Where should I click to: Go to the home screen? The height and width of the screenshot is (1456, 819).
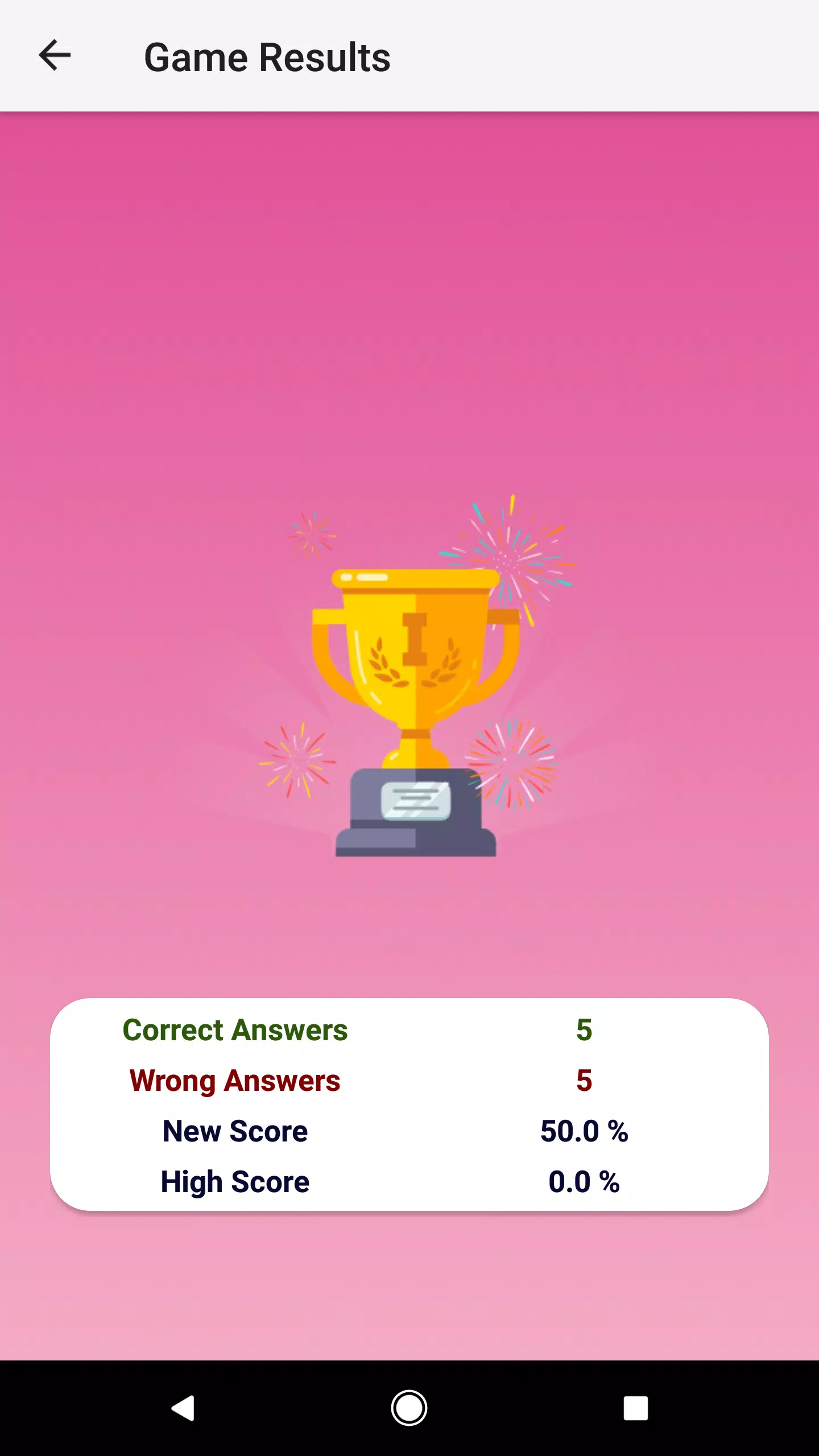coord(409,1408)
